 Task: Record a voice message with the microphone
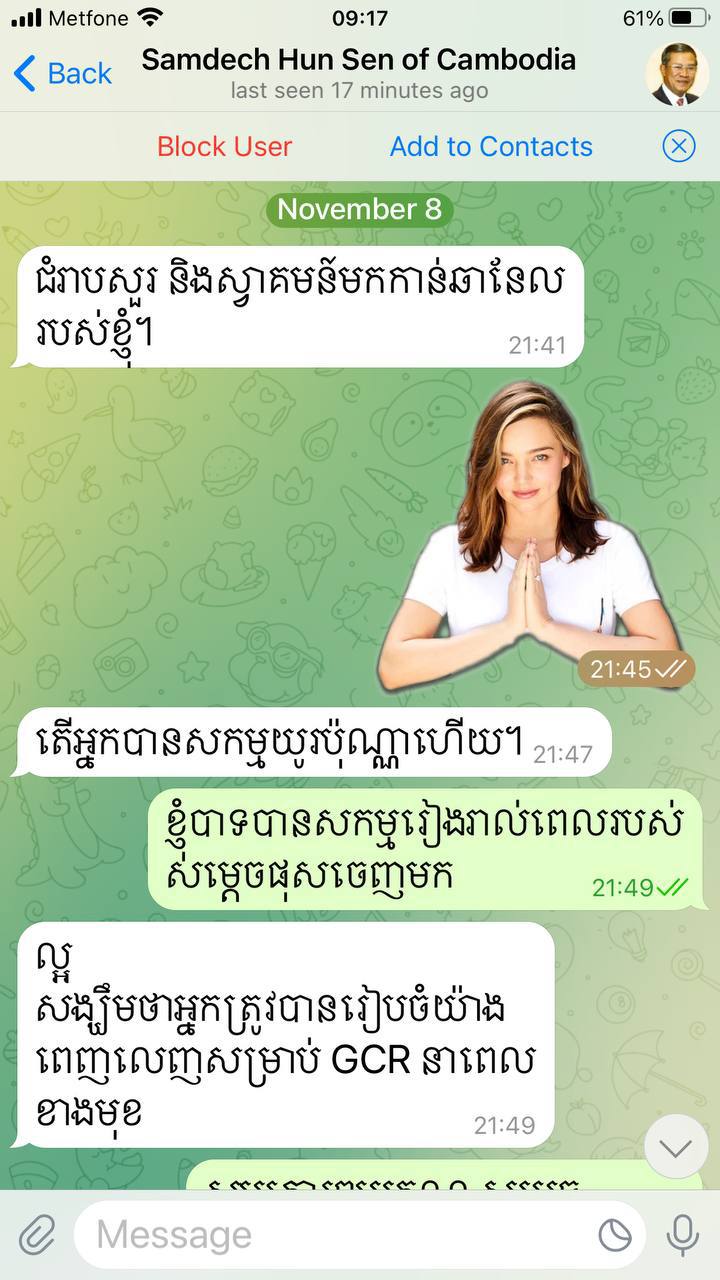(x=682, y=1235)
